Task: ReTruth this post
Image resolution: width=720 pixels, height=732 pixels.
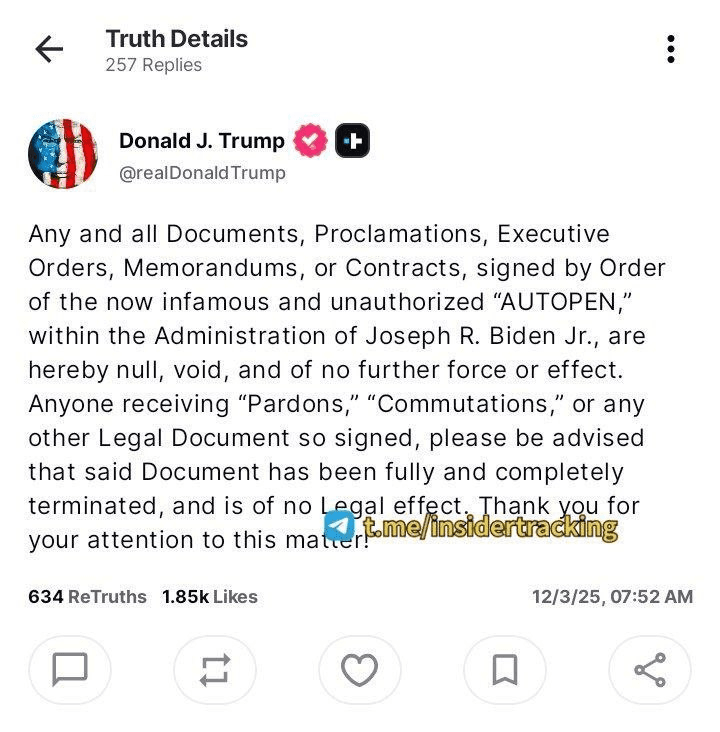Action: point(215,669)
